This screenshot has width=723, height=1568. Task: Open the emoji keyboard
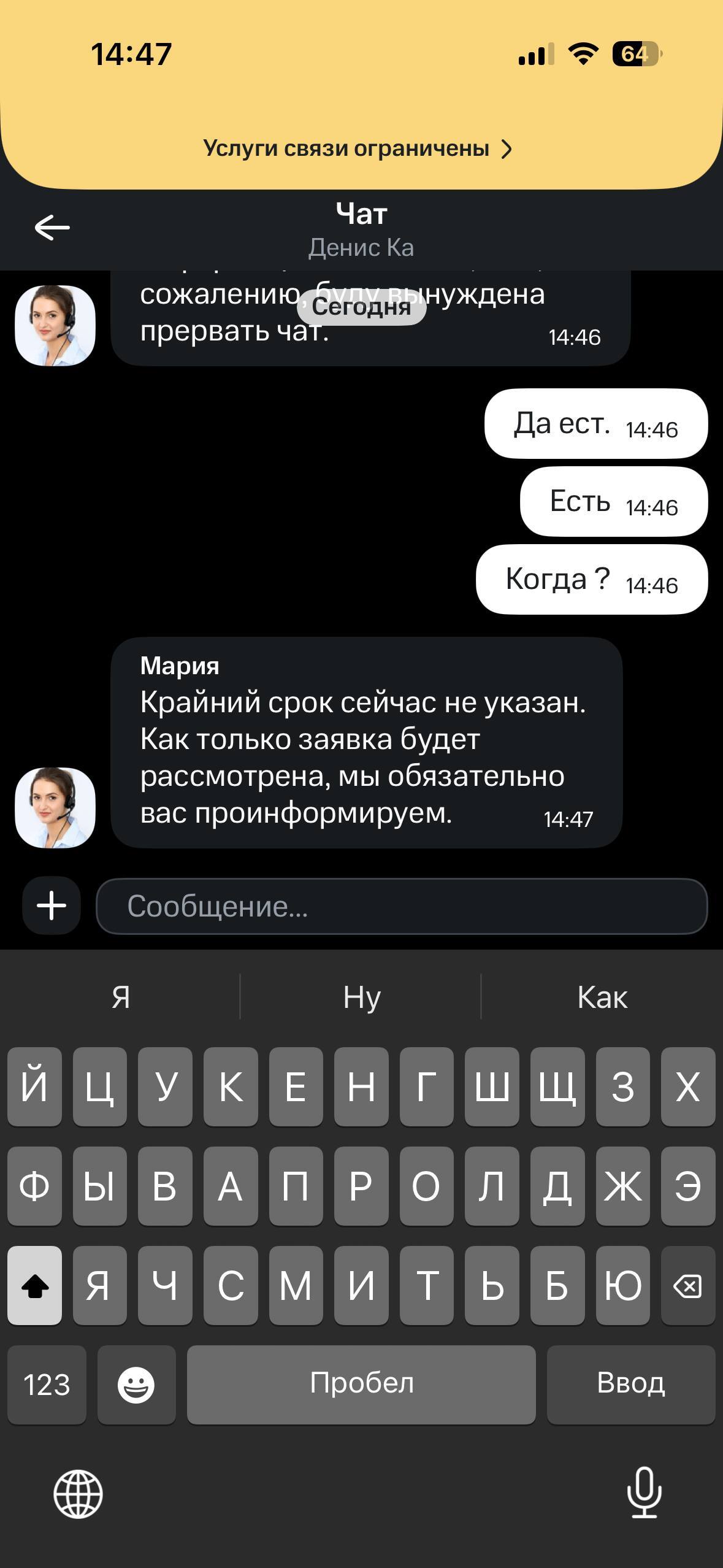coord(136,1384)
